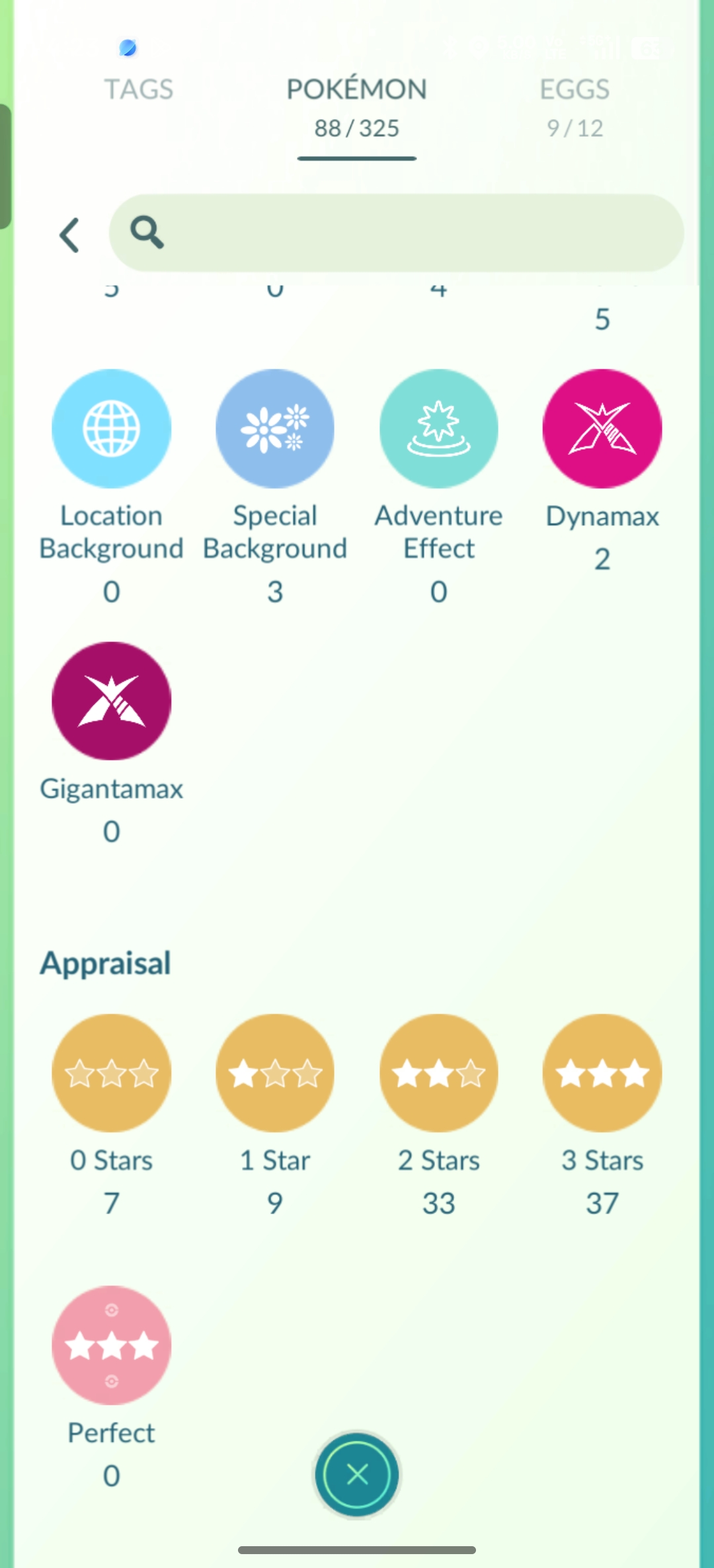Show Dynamax Pokémon
Screen dimensions: 714x1568
click(602, 429)
